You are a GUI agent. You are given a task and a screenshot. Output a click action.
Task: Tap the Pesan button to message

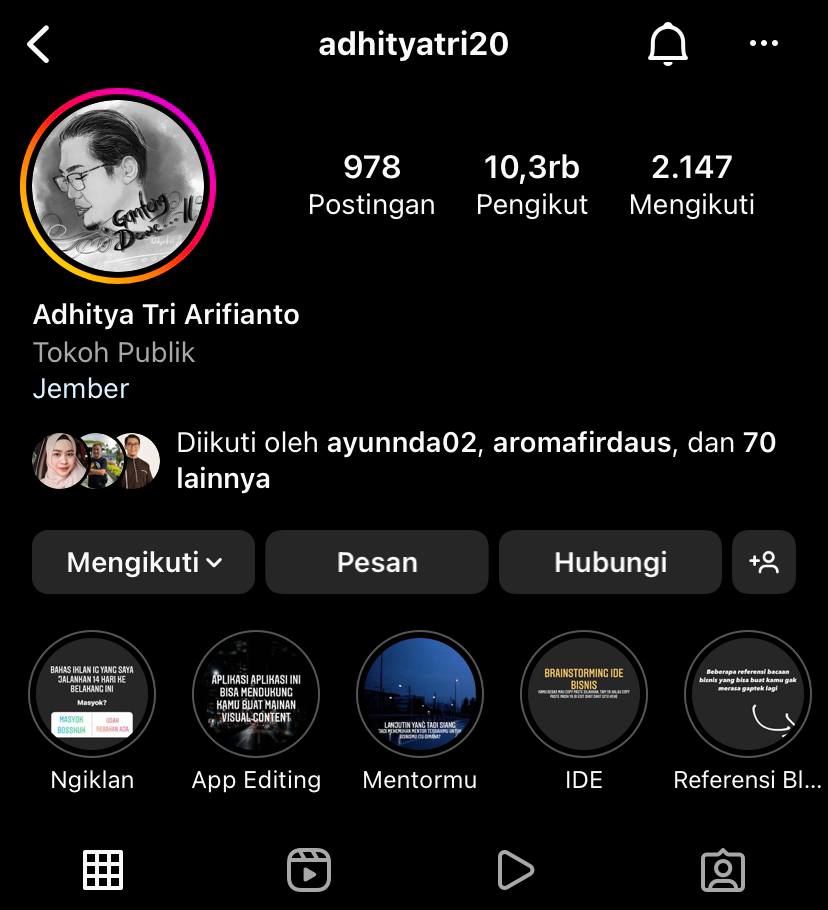[377, 562]
